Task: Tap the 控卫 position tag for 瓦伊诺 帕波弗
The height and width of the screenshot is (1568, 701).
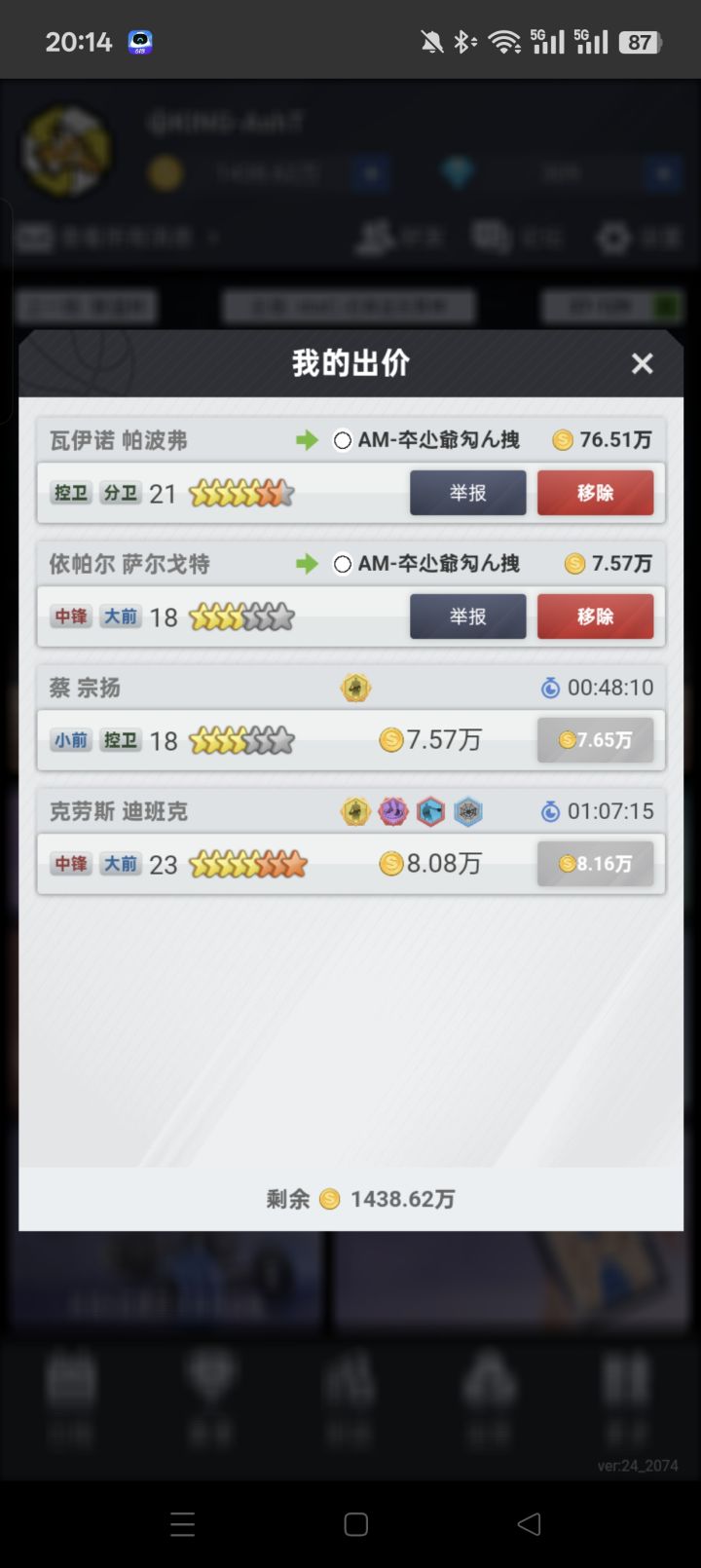Action: coord(69,494)
